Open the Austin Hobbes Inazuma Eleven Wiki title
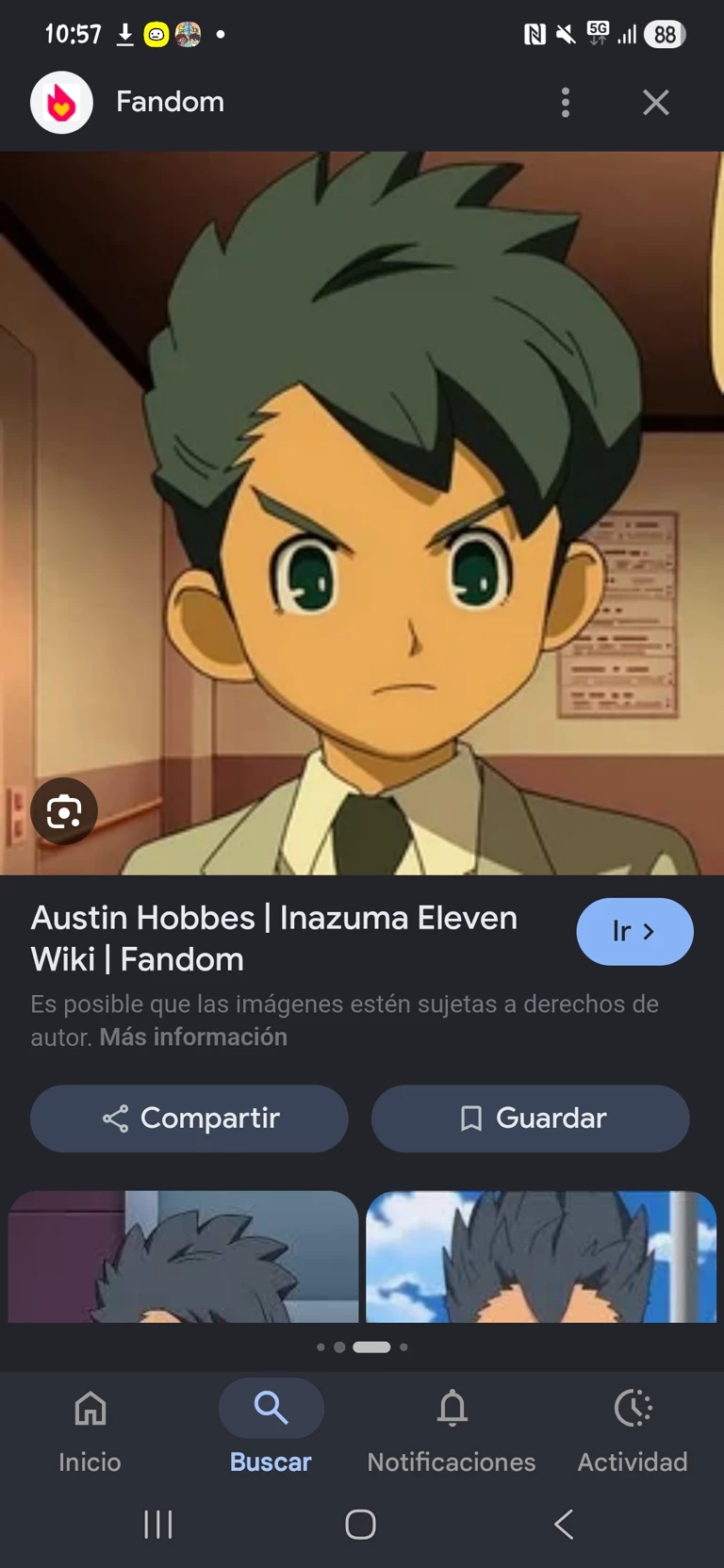Image resolution: width=724 pixels, height=1568 pixels. coord(273,939)
